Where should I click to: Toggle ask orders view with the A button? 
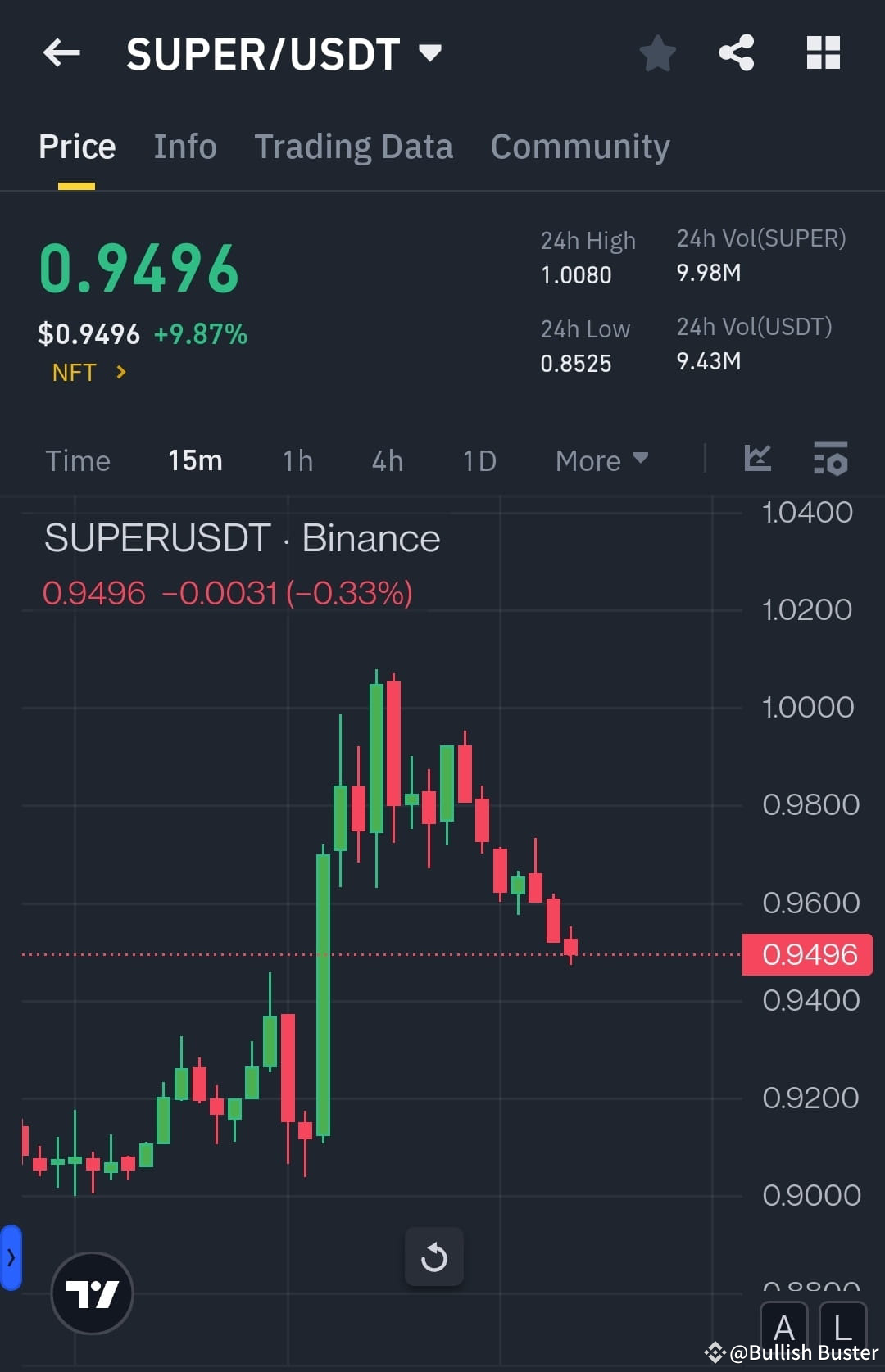[x=785, y=1329]
